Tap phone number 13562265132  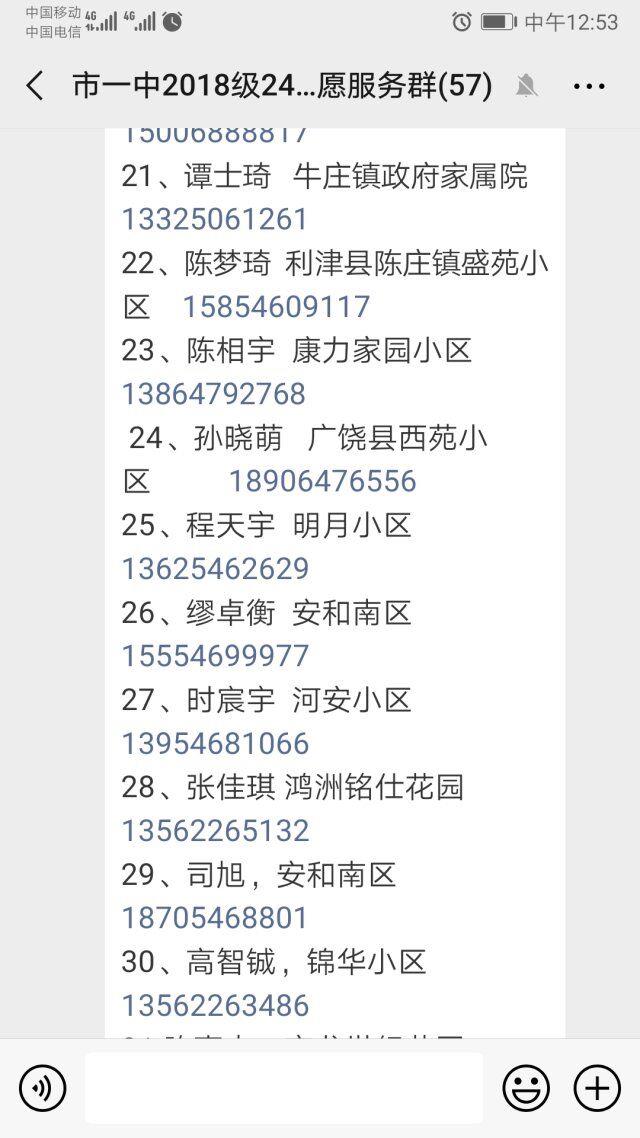click(216, 831)
